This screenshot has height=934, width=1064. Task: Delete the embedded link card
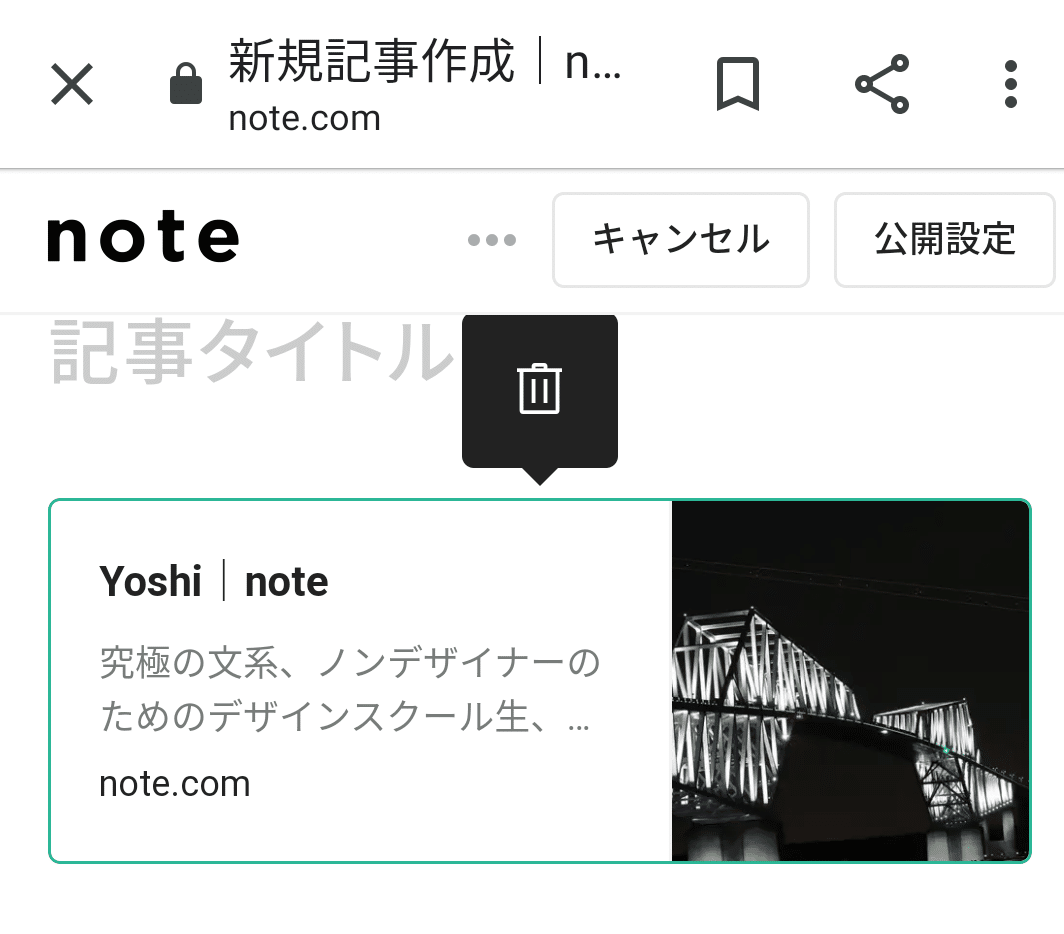pos(540,389)
